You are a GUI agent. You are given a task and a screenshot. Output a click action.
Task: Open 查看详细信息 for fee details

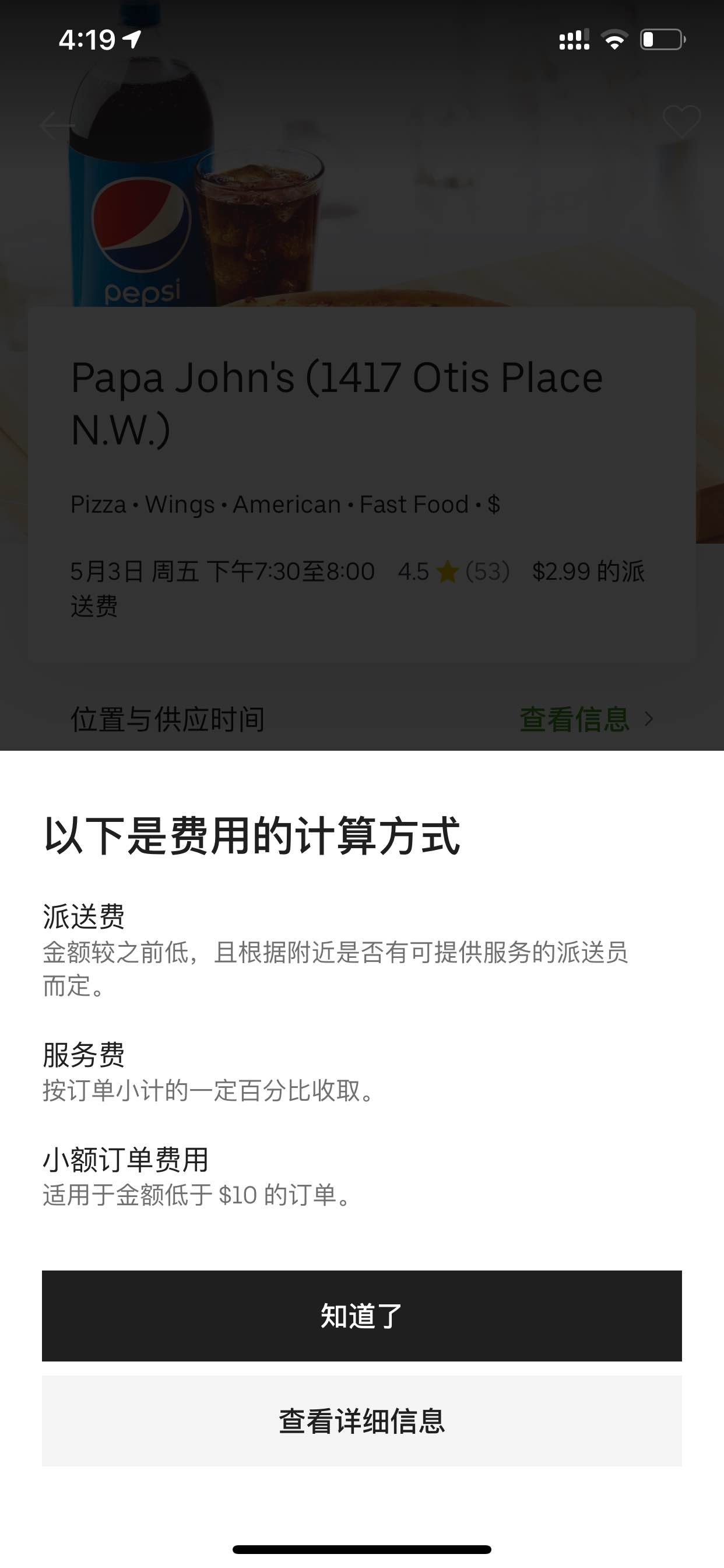(361, 1422)
